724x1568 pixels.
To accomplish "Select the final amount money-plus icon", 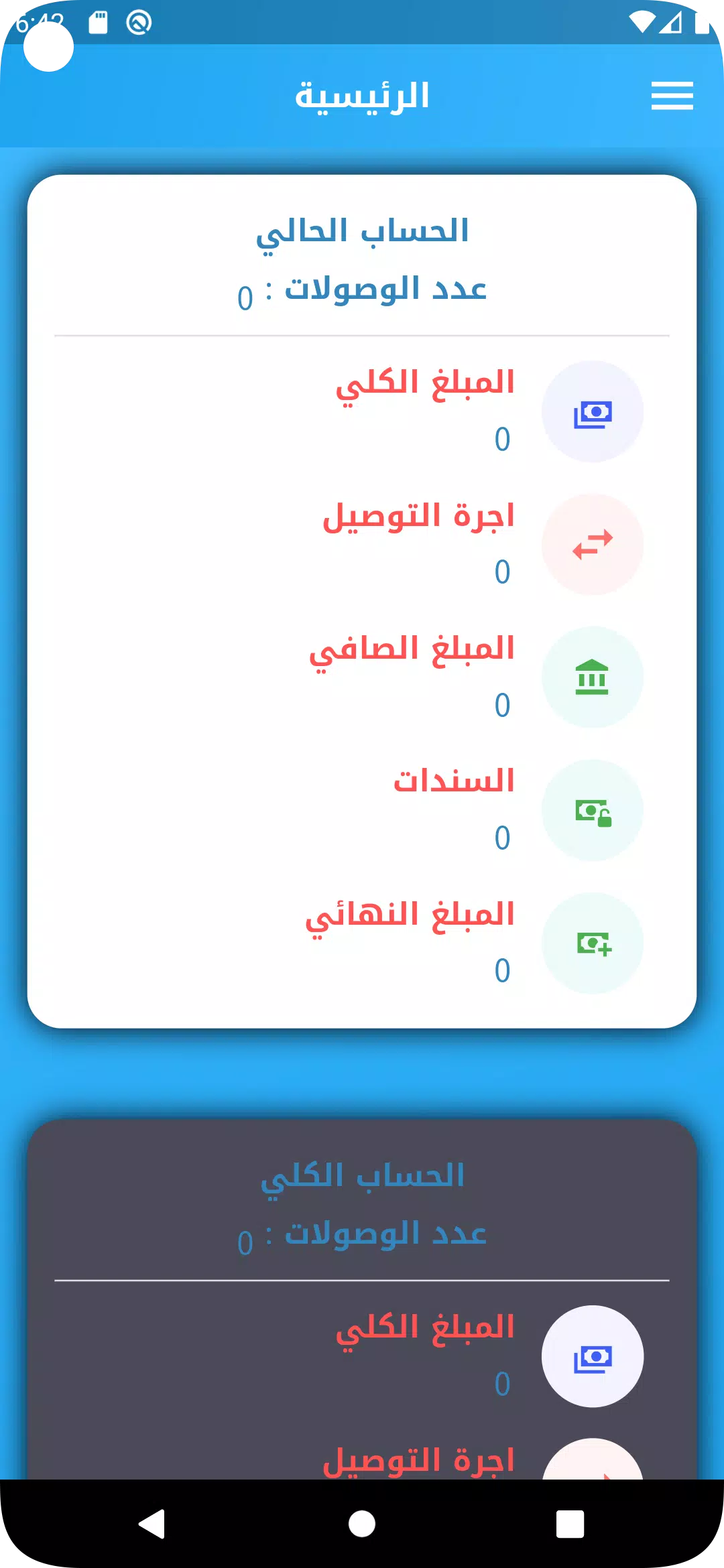I will tap(593, 943).
